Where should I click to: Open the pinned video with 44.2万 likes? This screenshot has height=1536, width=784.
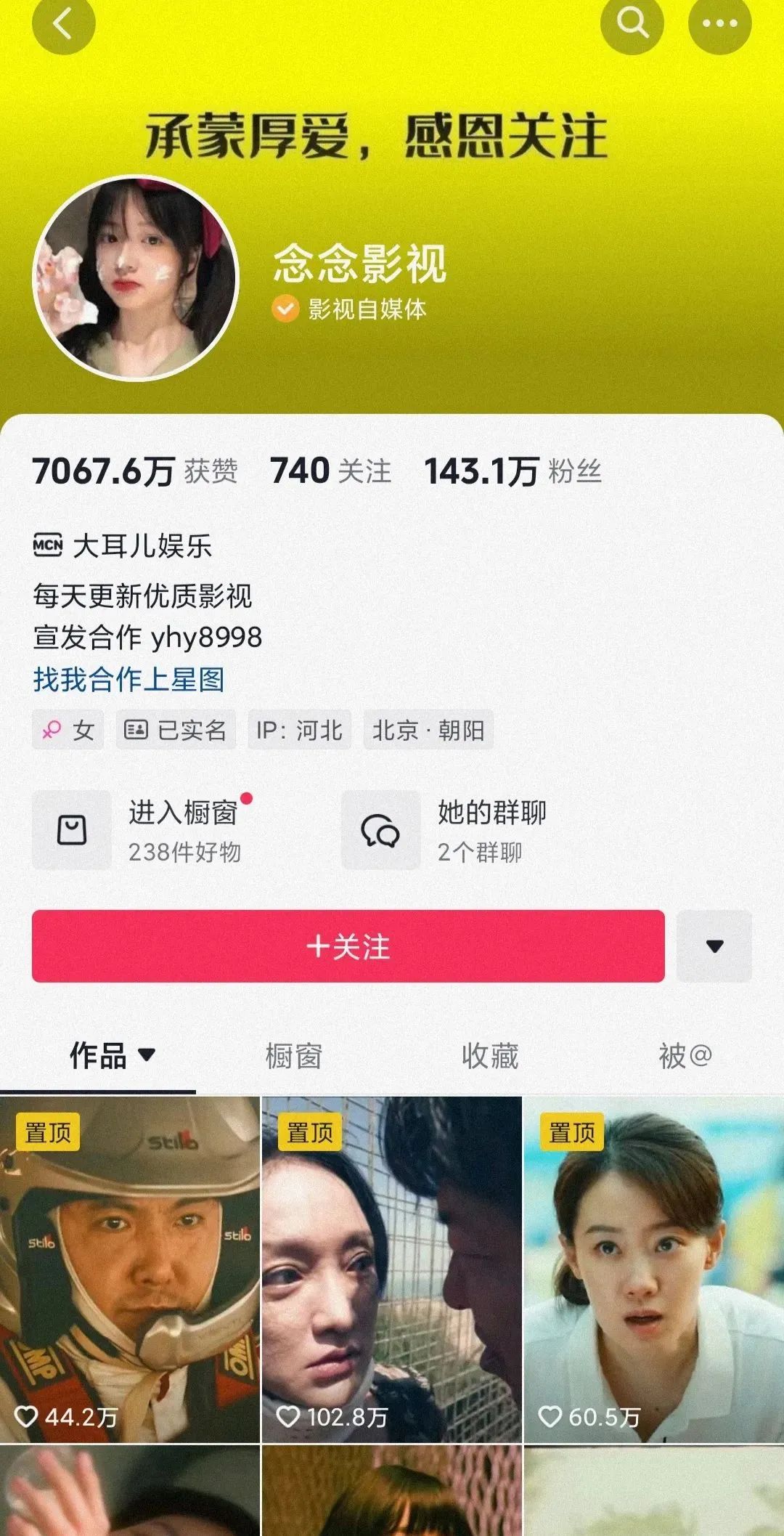(129, 1269)
